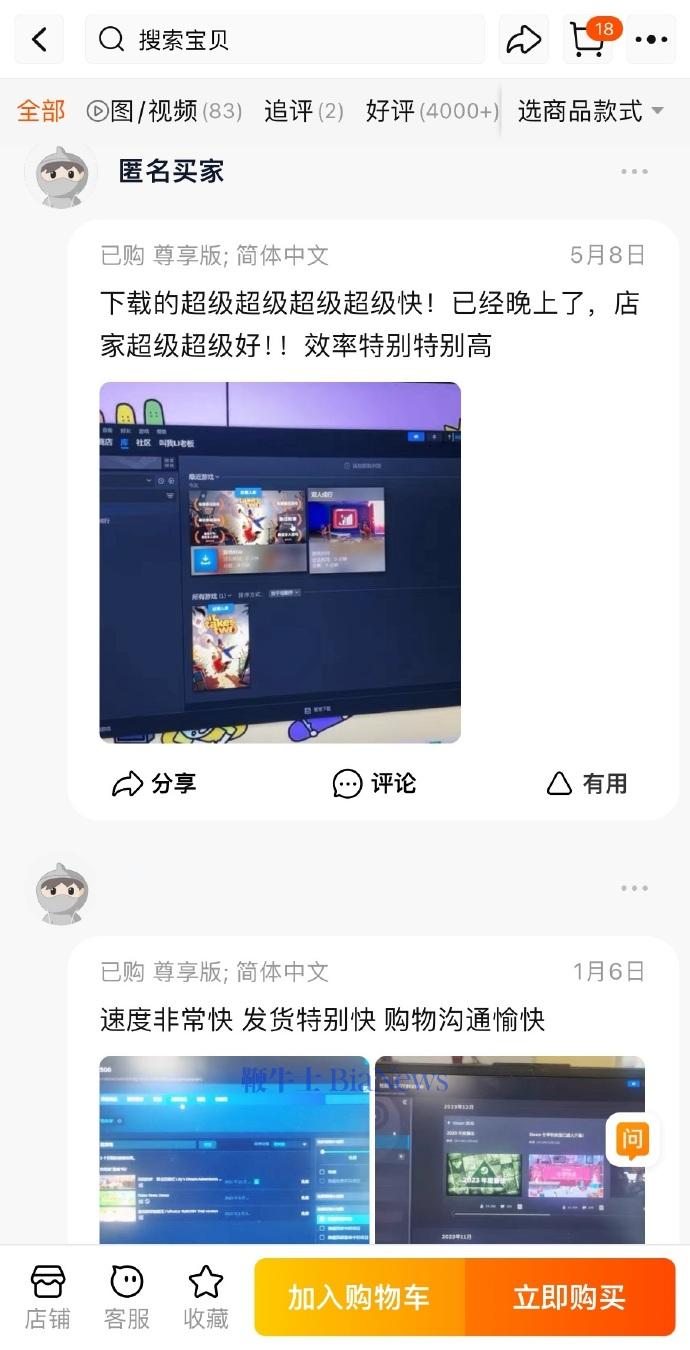The image size is (690, 1350).
Task: Open more options for the 匿名买家 review
Action: coord(634,172)
